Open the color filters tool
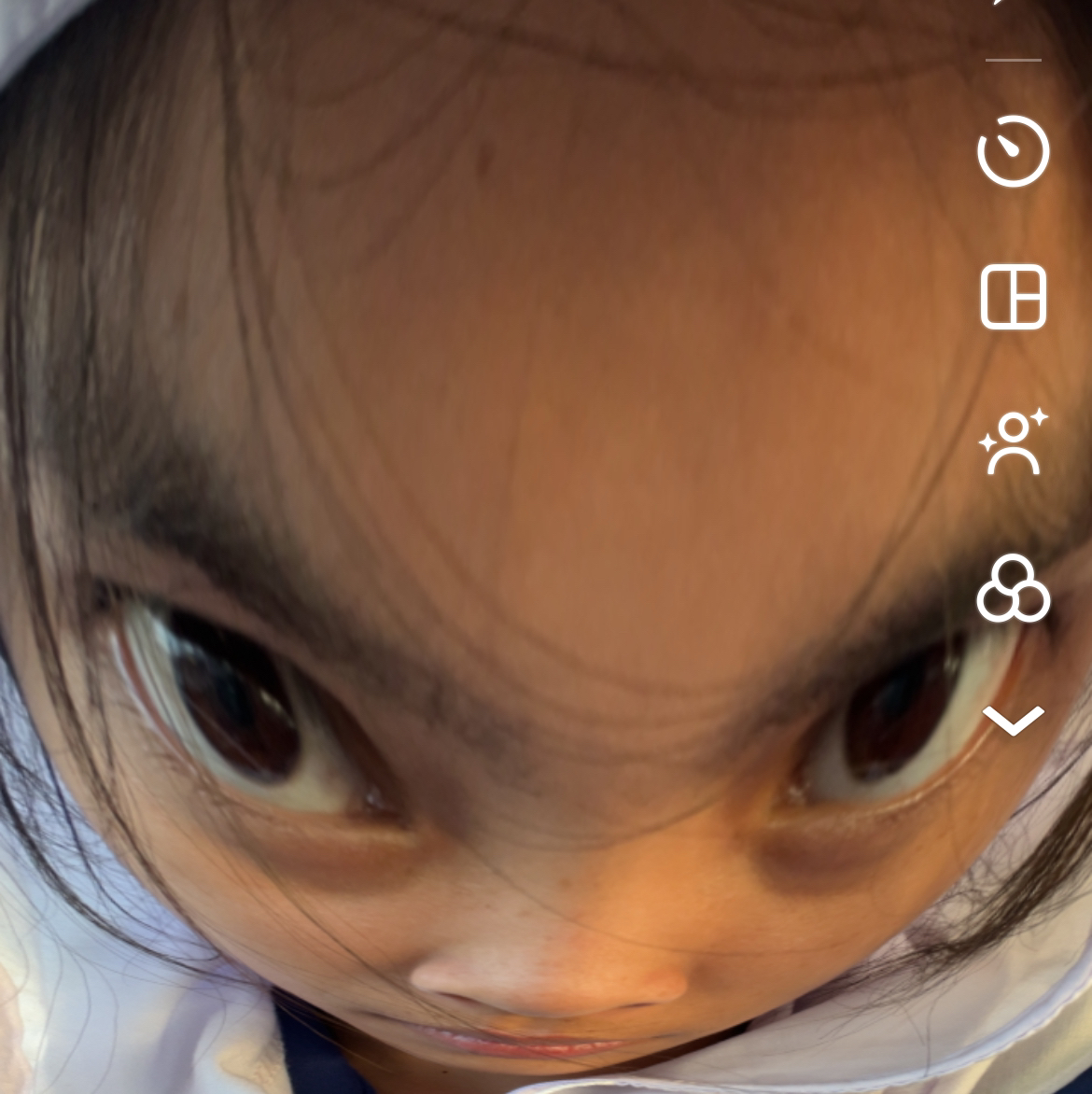The image size is (1092, 1094). 1013,591
